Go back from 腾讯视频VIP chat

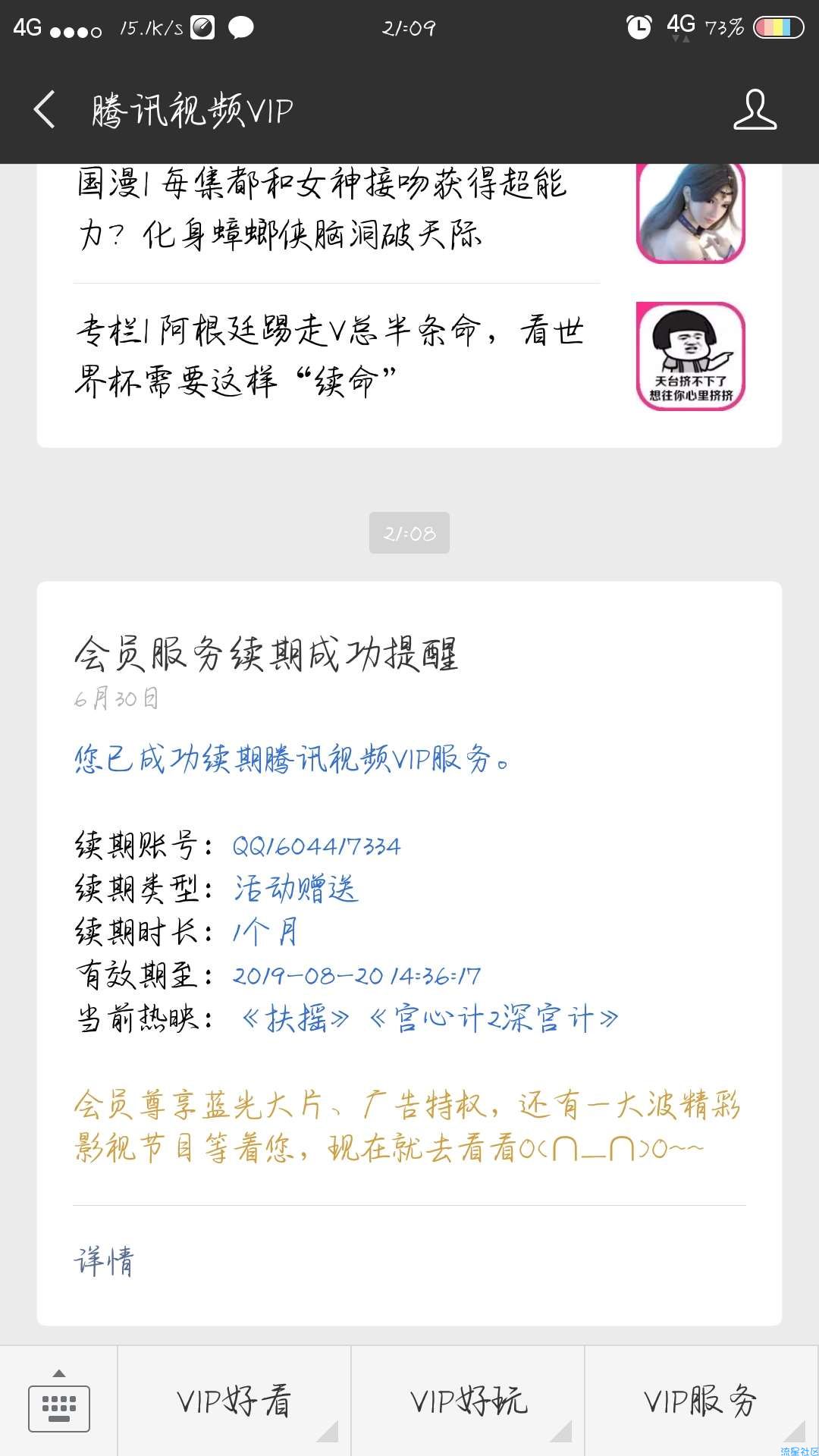[45, 110]
